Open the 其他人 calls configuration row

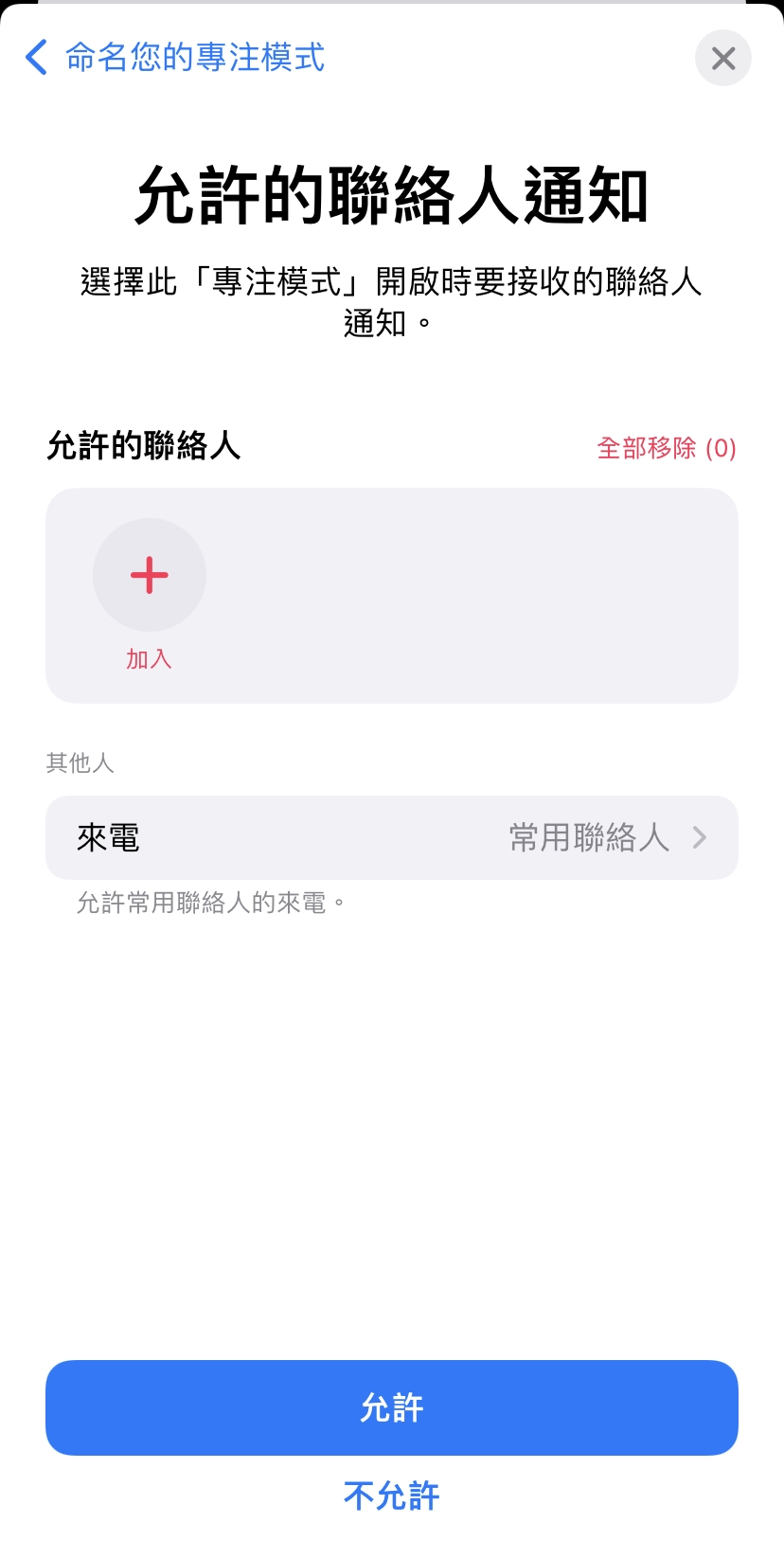391,837
